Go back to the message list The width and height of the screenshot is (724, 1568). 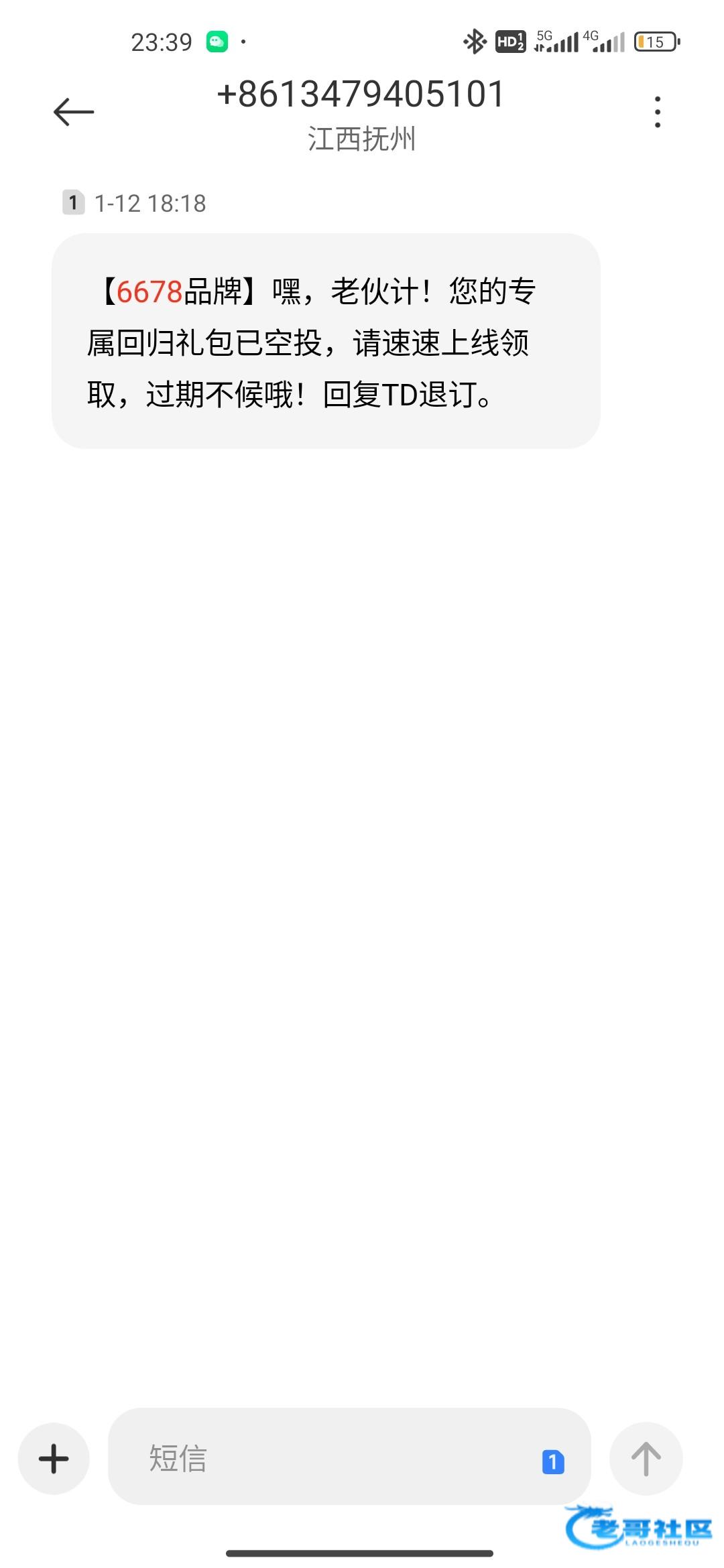point(74,112)
